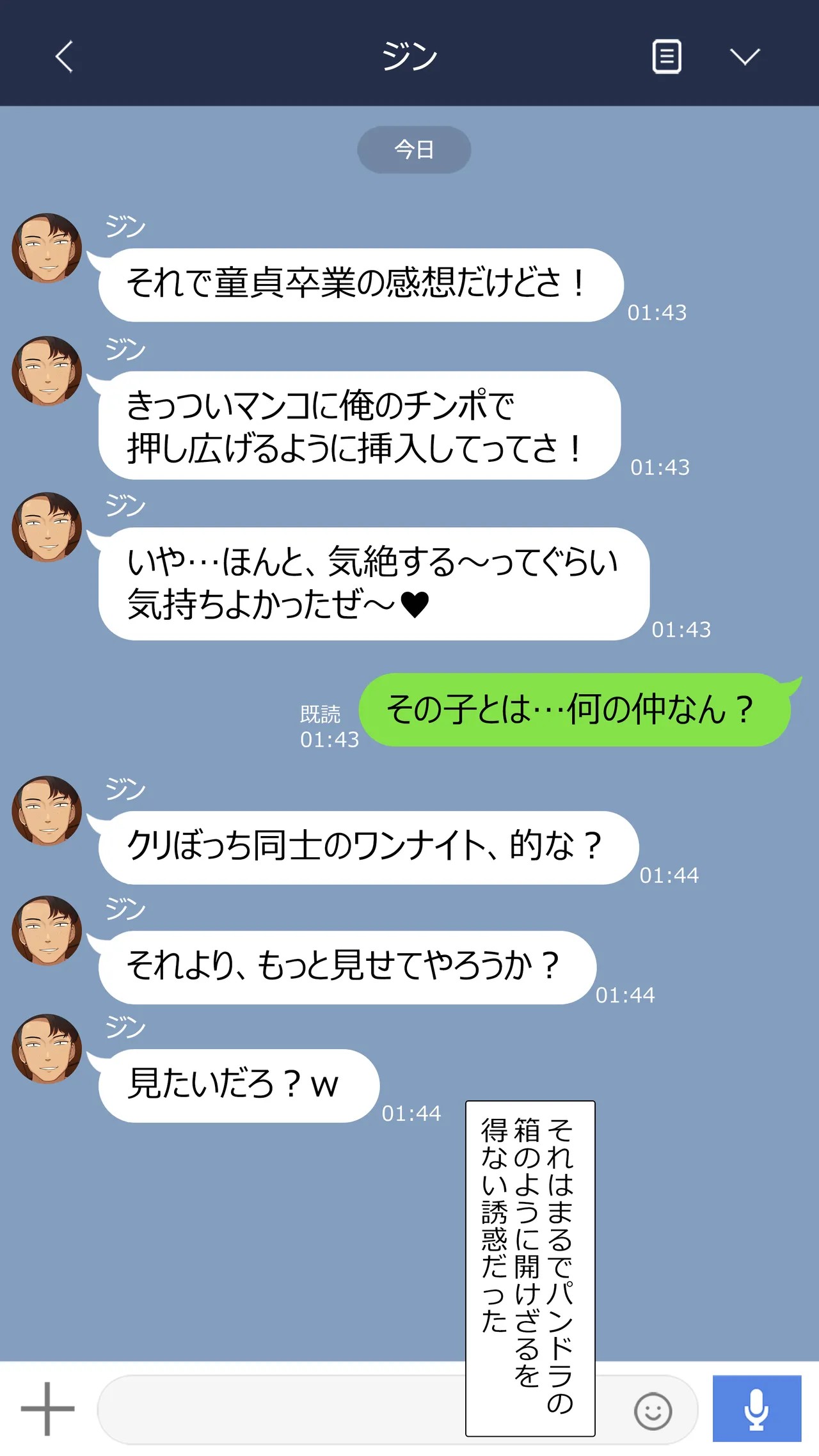Tap the message input field
The image size is (819, 1456).
coord(397,1409)
